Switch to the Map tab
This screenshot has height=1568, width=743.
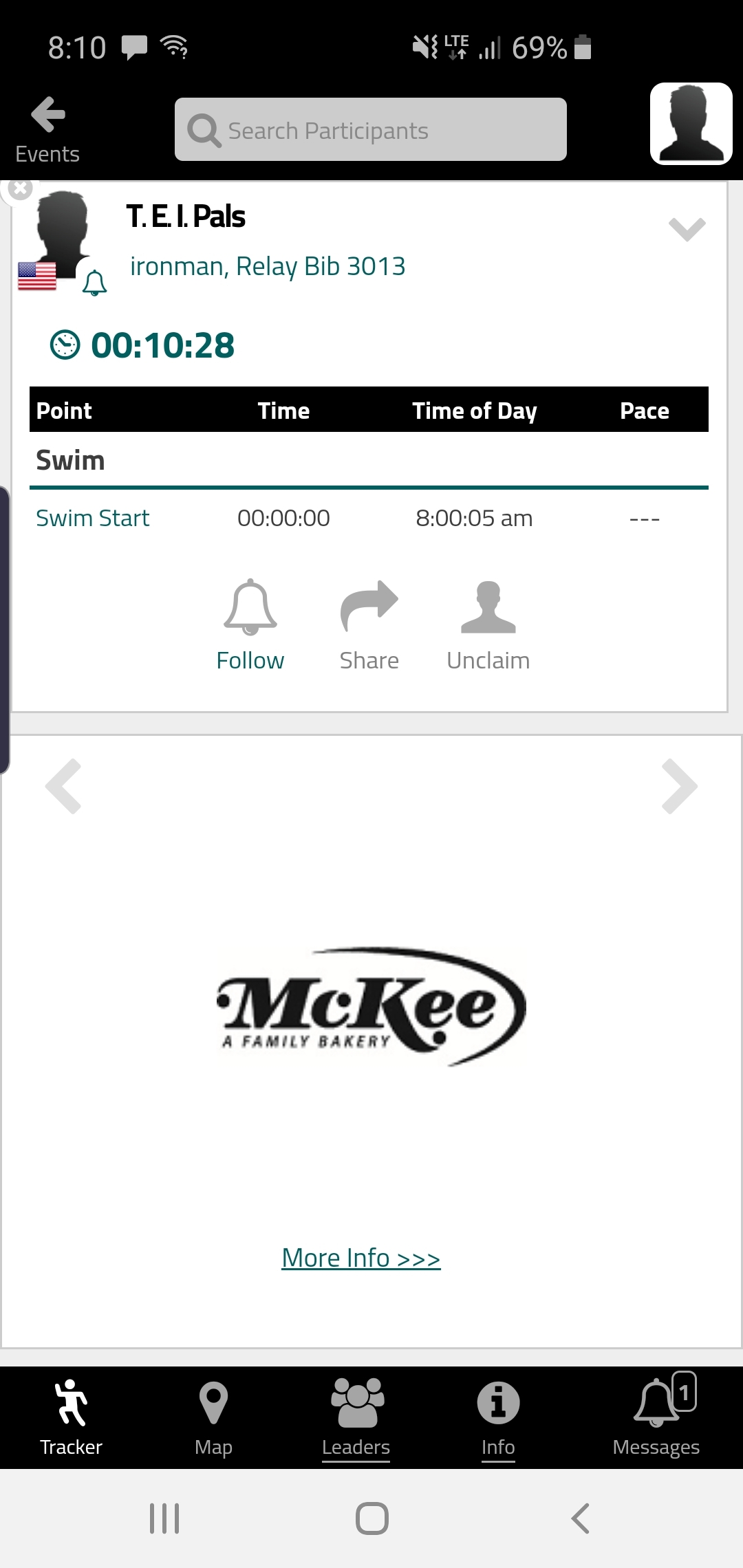point(213,1418)
